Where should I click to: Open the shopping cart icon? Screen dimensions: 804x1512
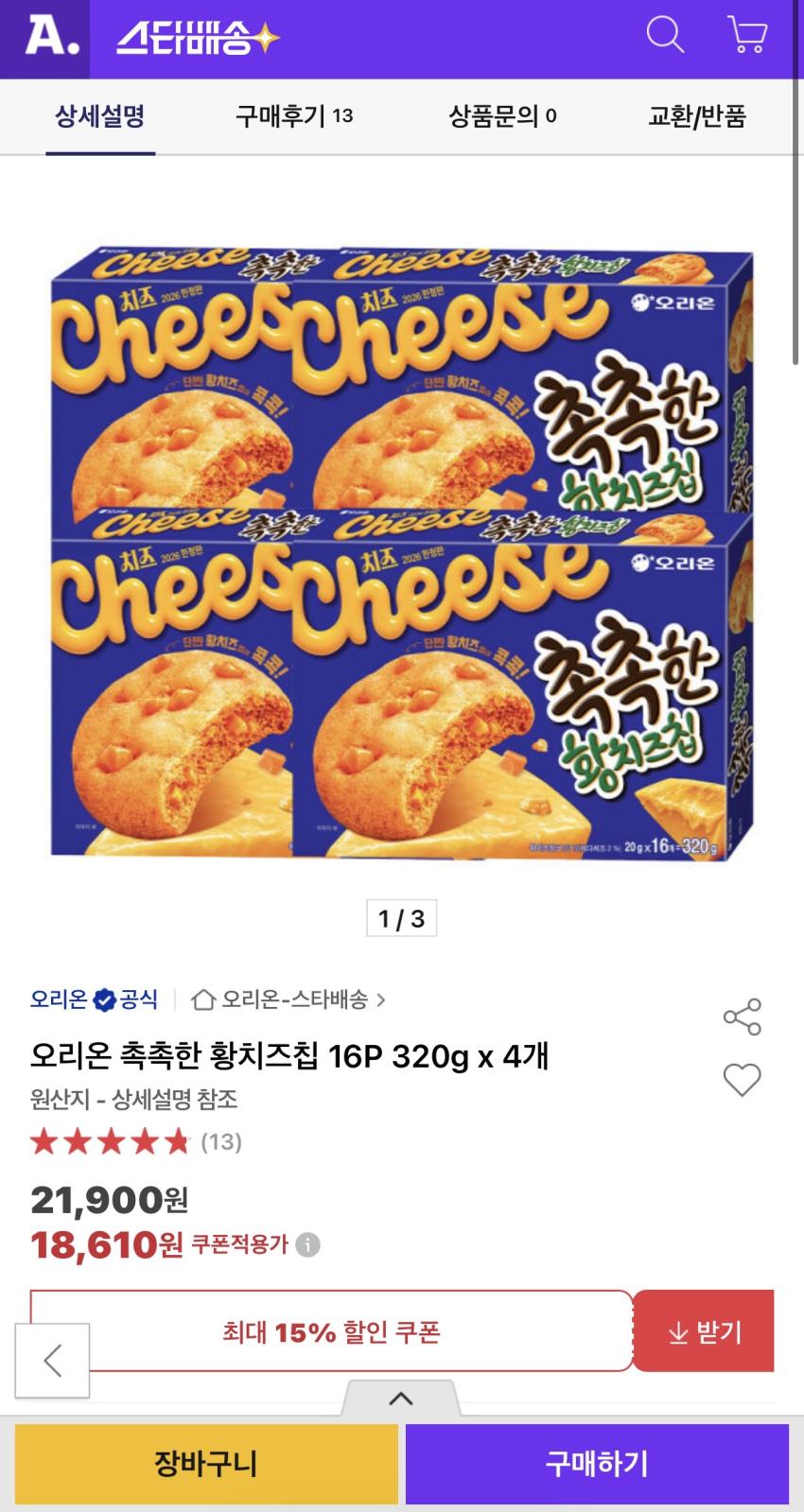coord(747,37)
